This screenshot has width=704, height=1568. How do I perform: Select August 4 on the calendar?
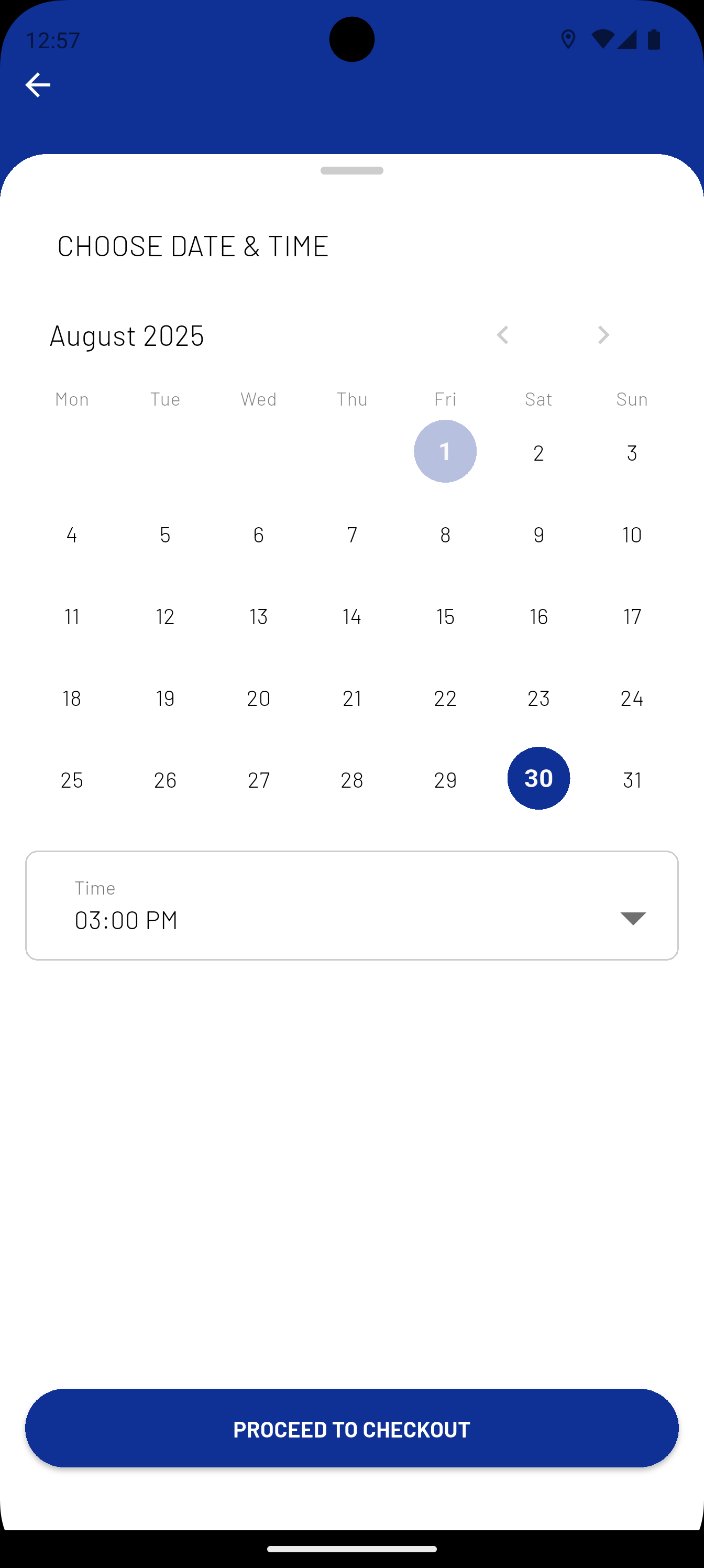[72, 535]
